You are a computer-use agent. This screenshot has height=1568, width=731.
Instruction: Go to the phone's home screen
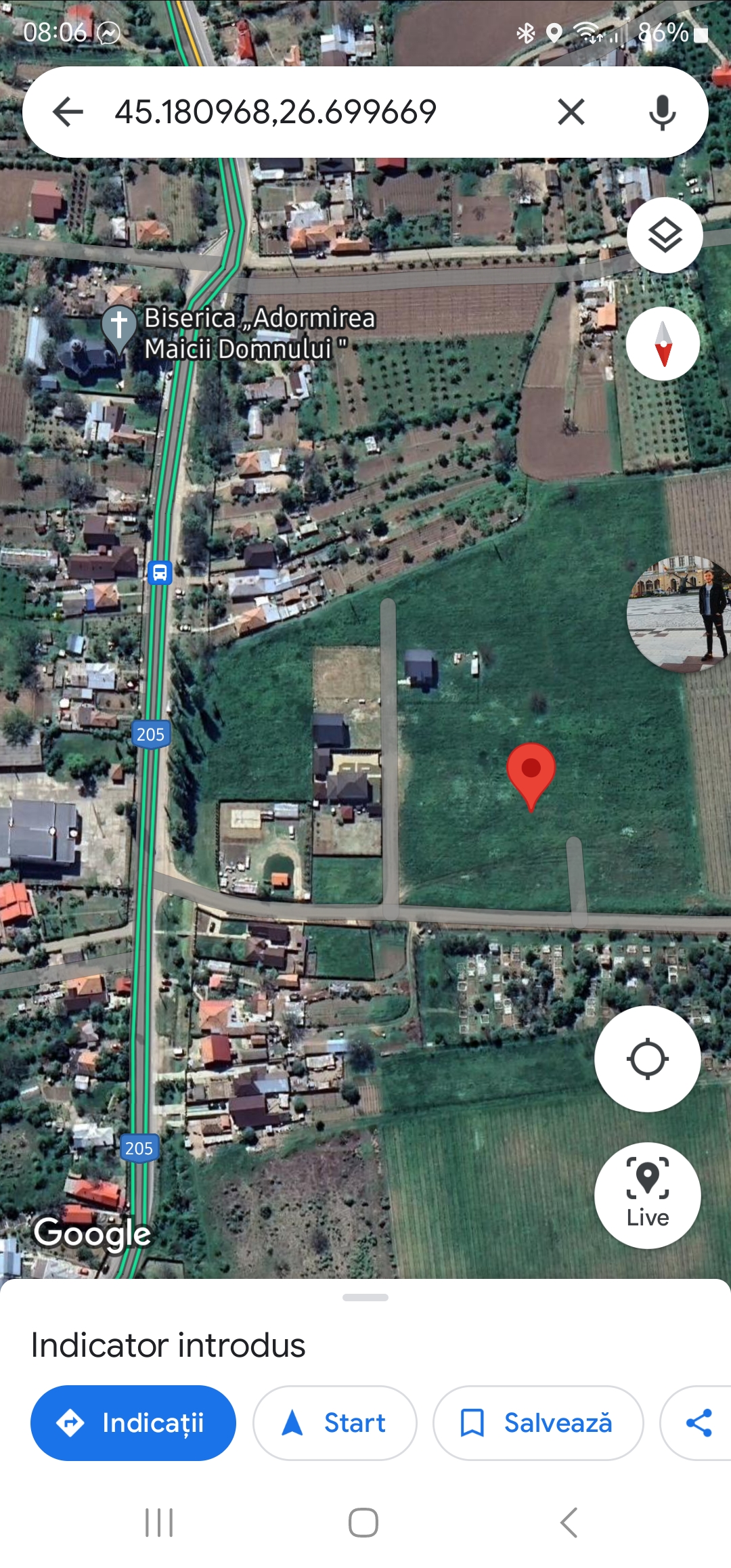[x=363, y=1523]
